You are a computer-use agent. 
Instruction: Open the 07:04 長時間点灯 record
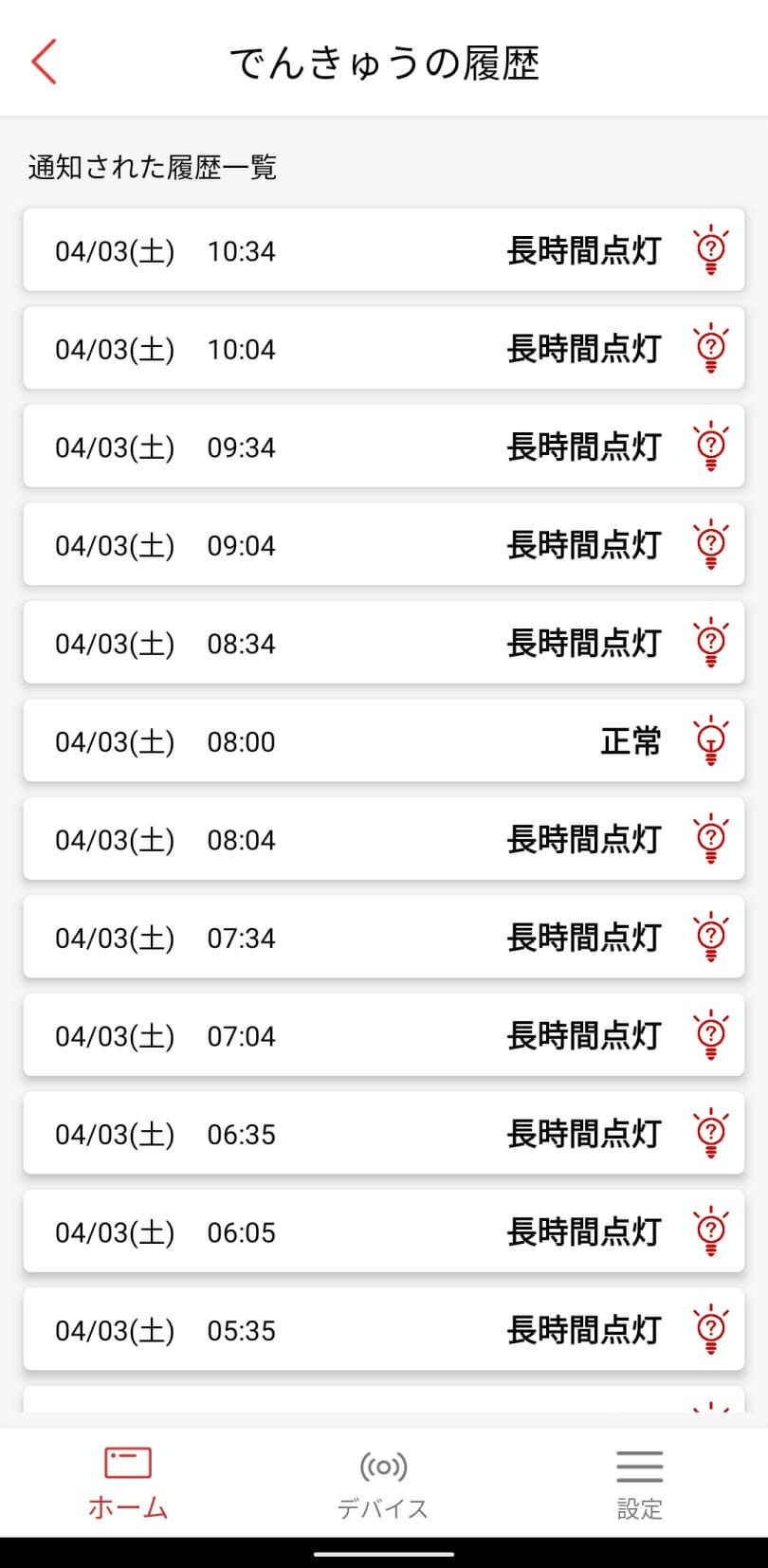click(384, 1035)
